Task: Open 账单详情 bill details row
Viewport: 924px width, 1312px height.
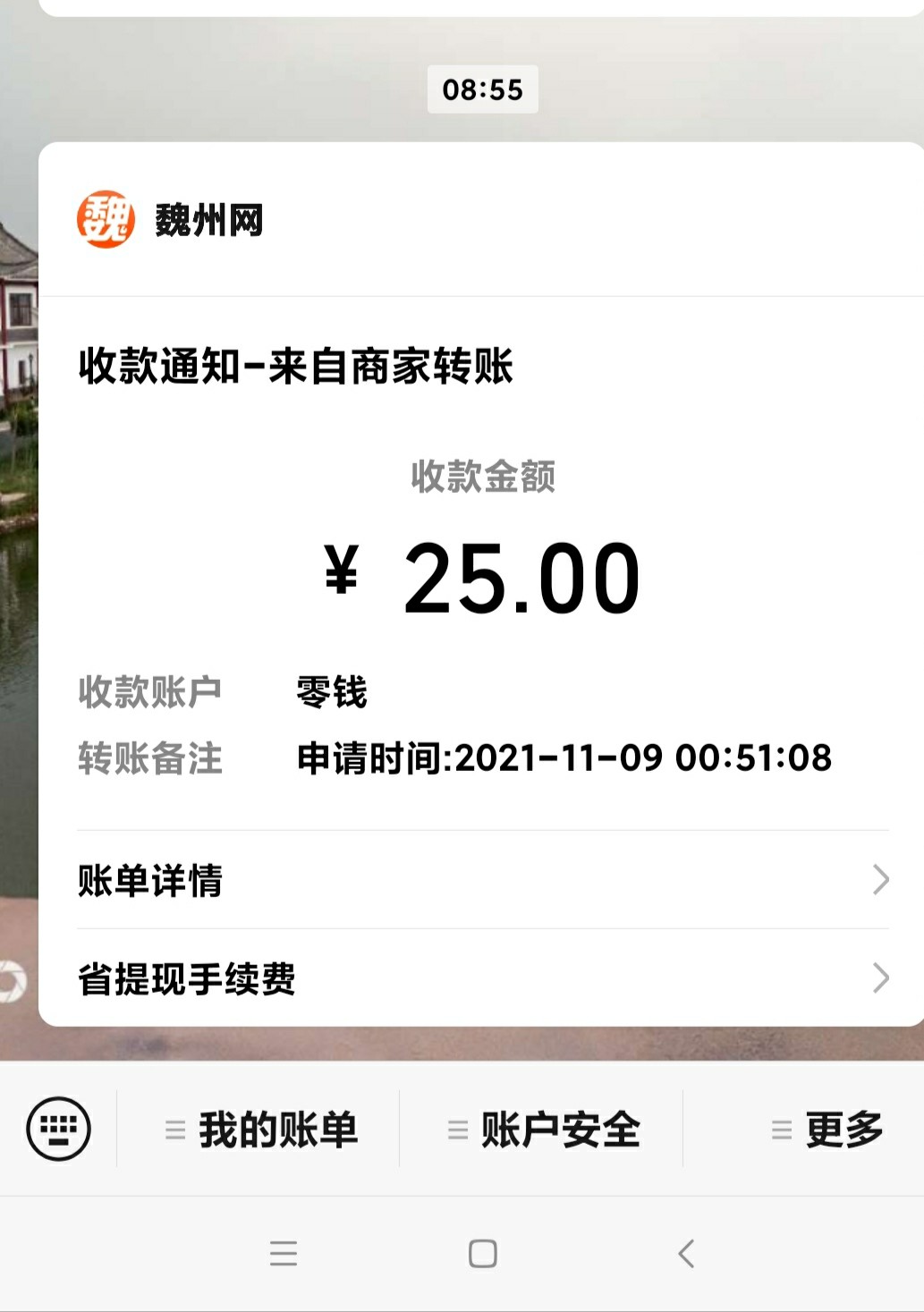Action: (482, 880)
